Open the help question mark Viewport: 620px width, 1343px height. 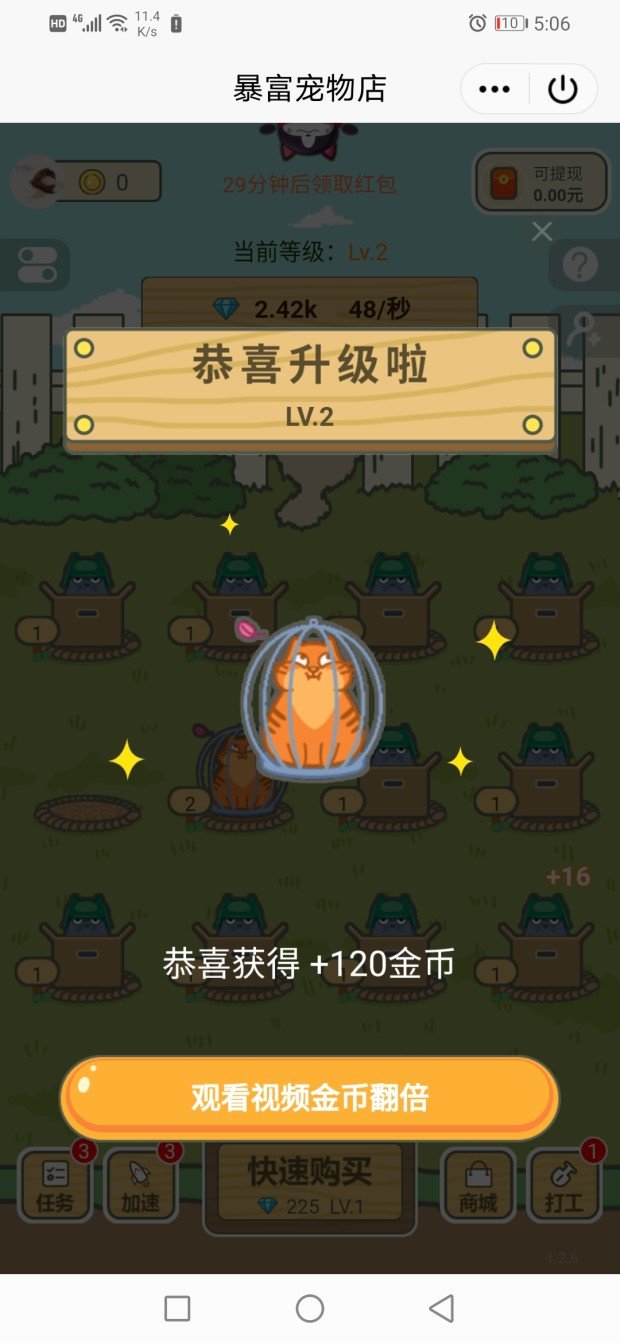(x=580, y=265)
